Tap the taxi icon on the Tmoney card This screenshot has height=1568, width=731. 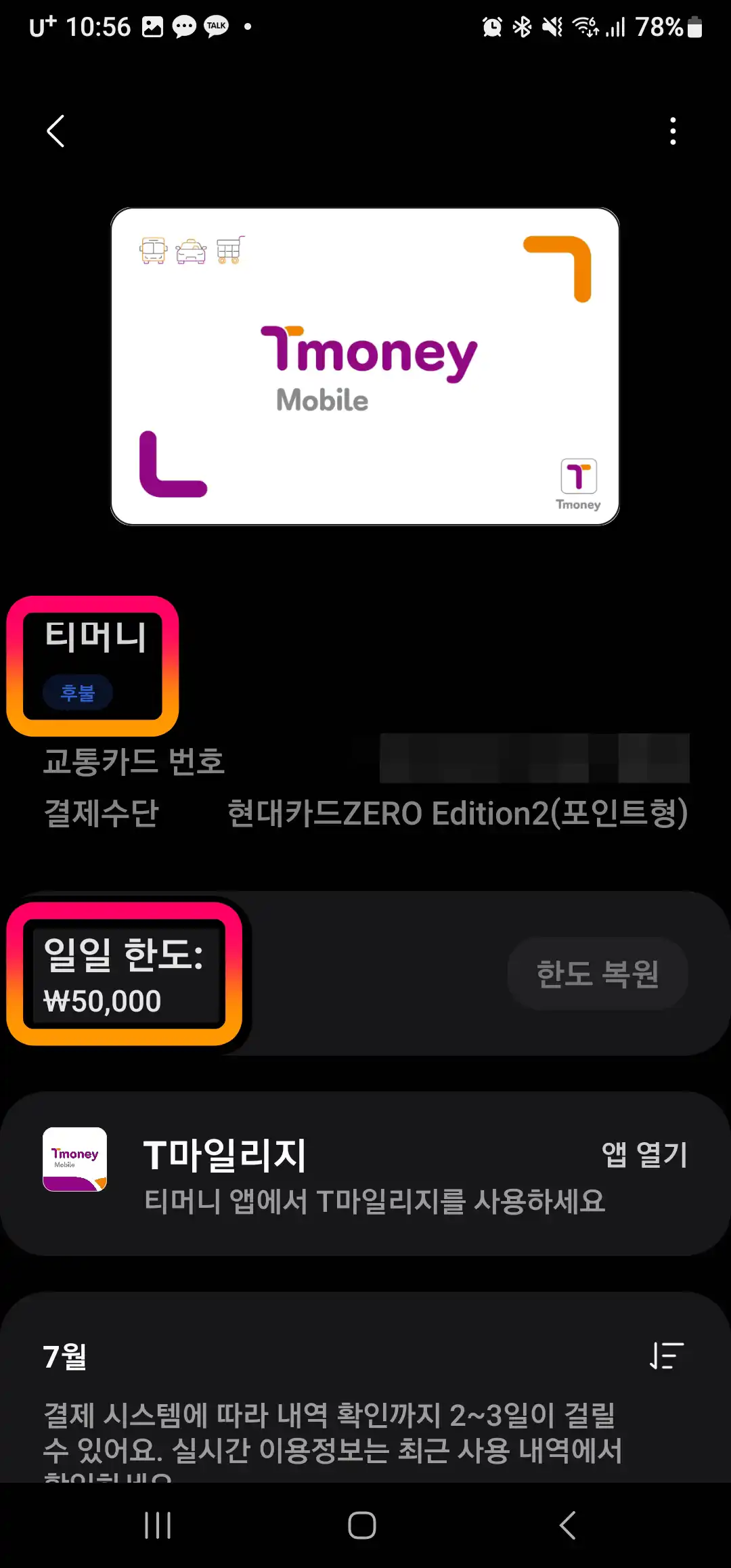[x=192, y=251]
